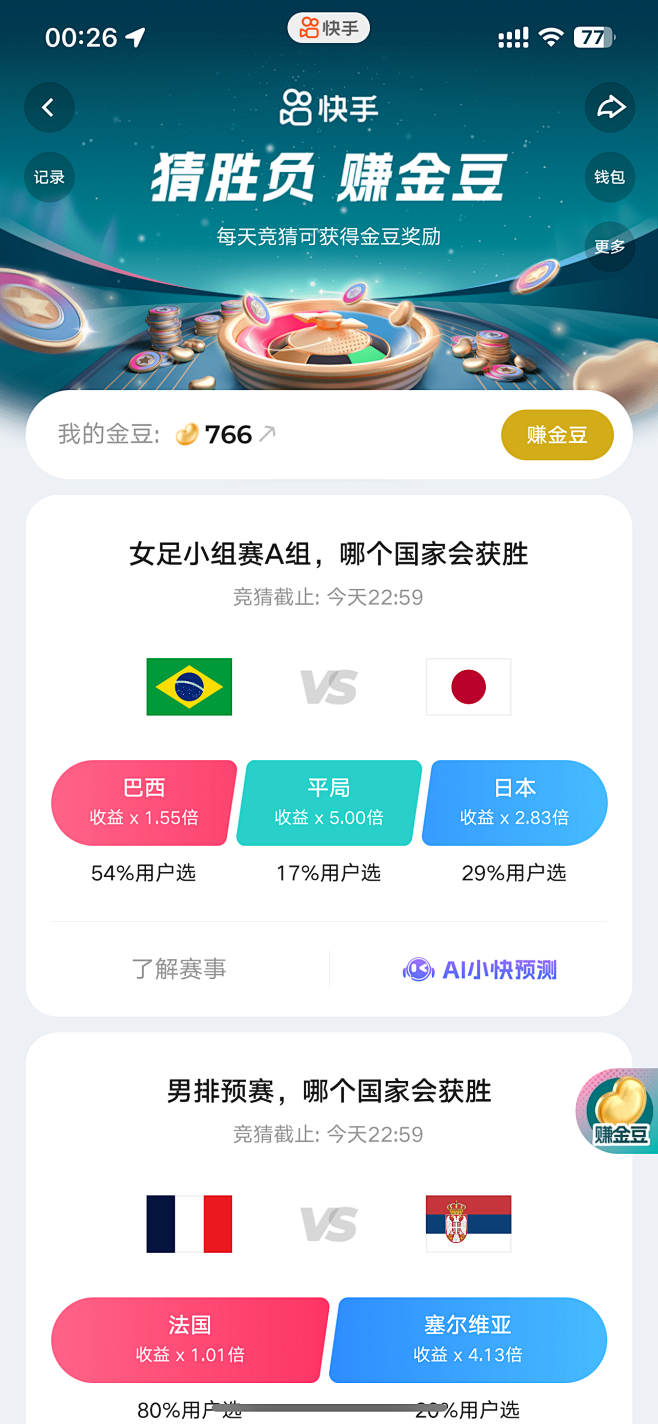Bet on 巴西 with 1.55x return
This screenshot has height=1424, width=658.
click(x=144, y=803)
